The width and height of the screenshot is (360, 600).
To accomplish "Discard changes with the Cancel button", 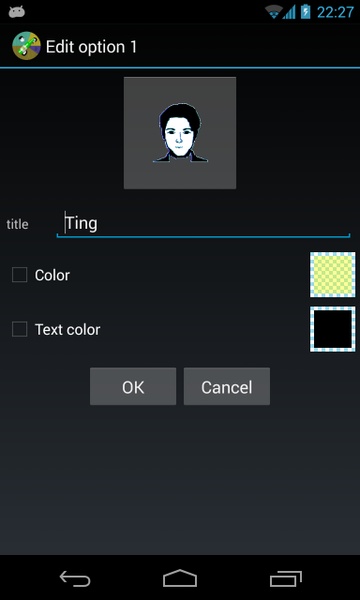I will tap(227, 386).
